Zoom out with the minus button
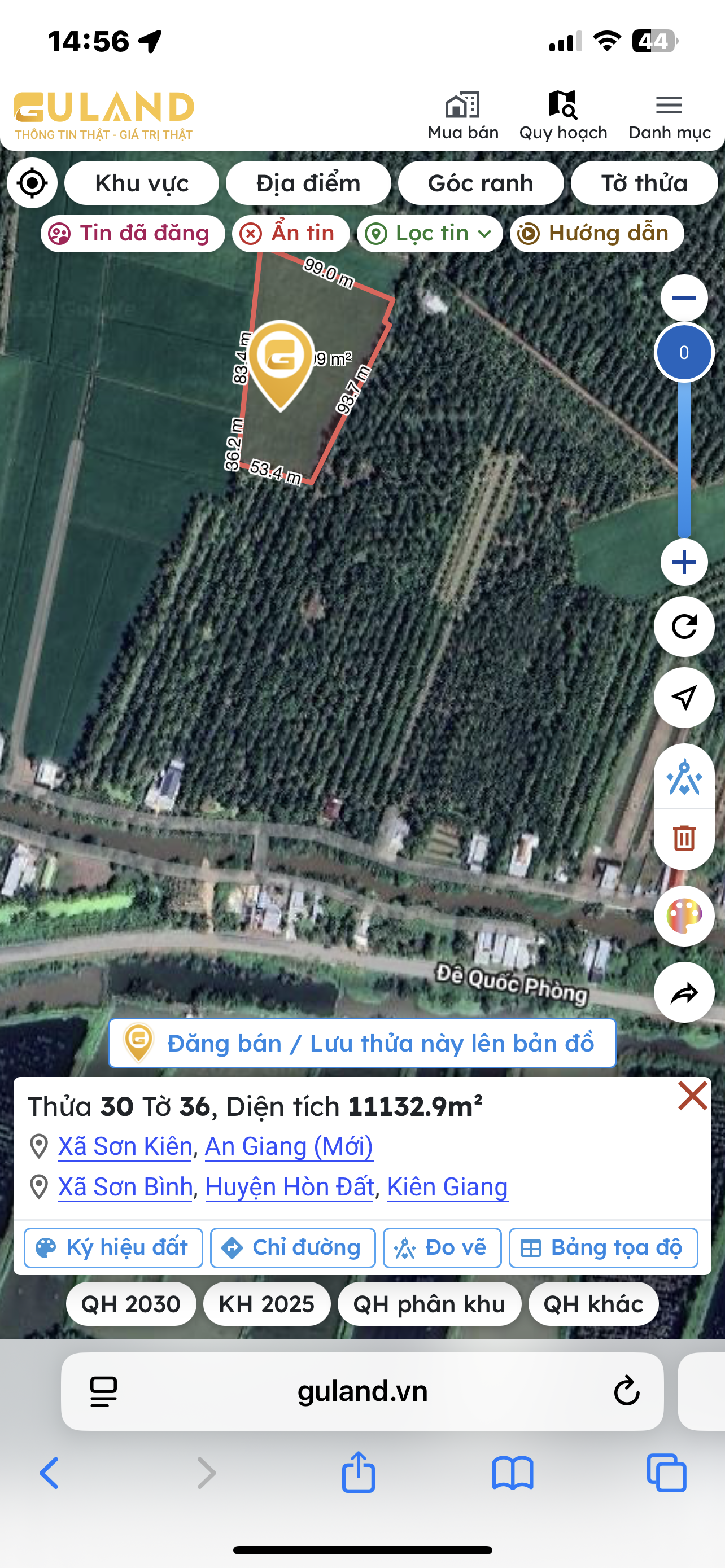Screen dimensions: 725x1568 684,298
